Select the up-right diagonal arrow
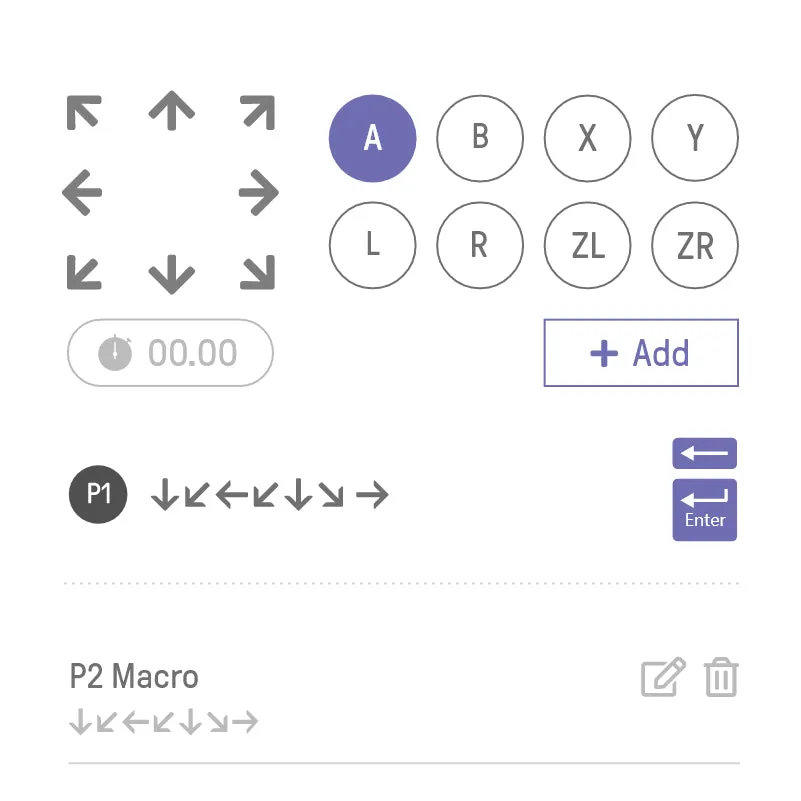 click(258, 113)
